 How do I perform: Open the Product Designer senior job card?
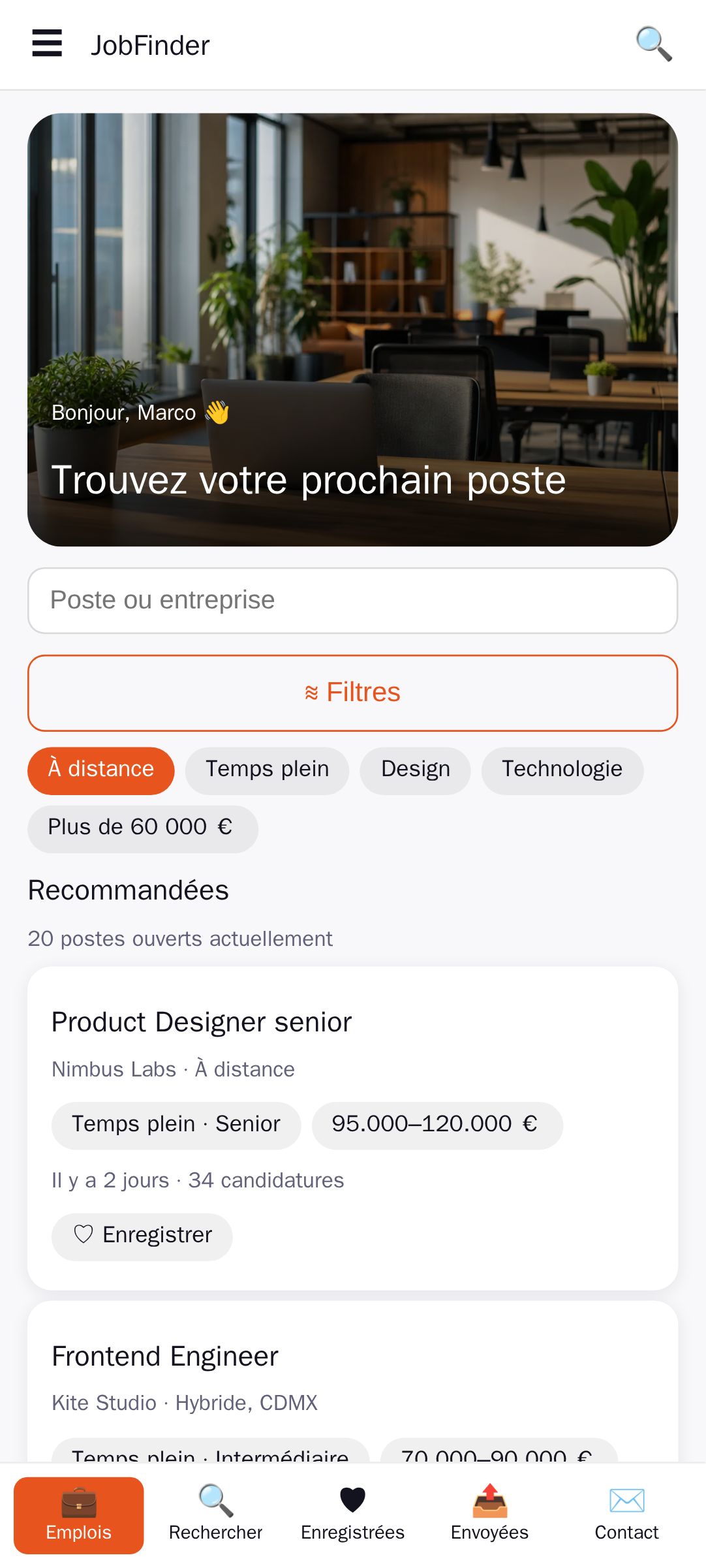click(x=352, y=1127)
